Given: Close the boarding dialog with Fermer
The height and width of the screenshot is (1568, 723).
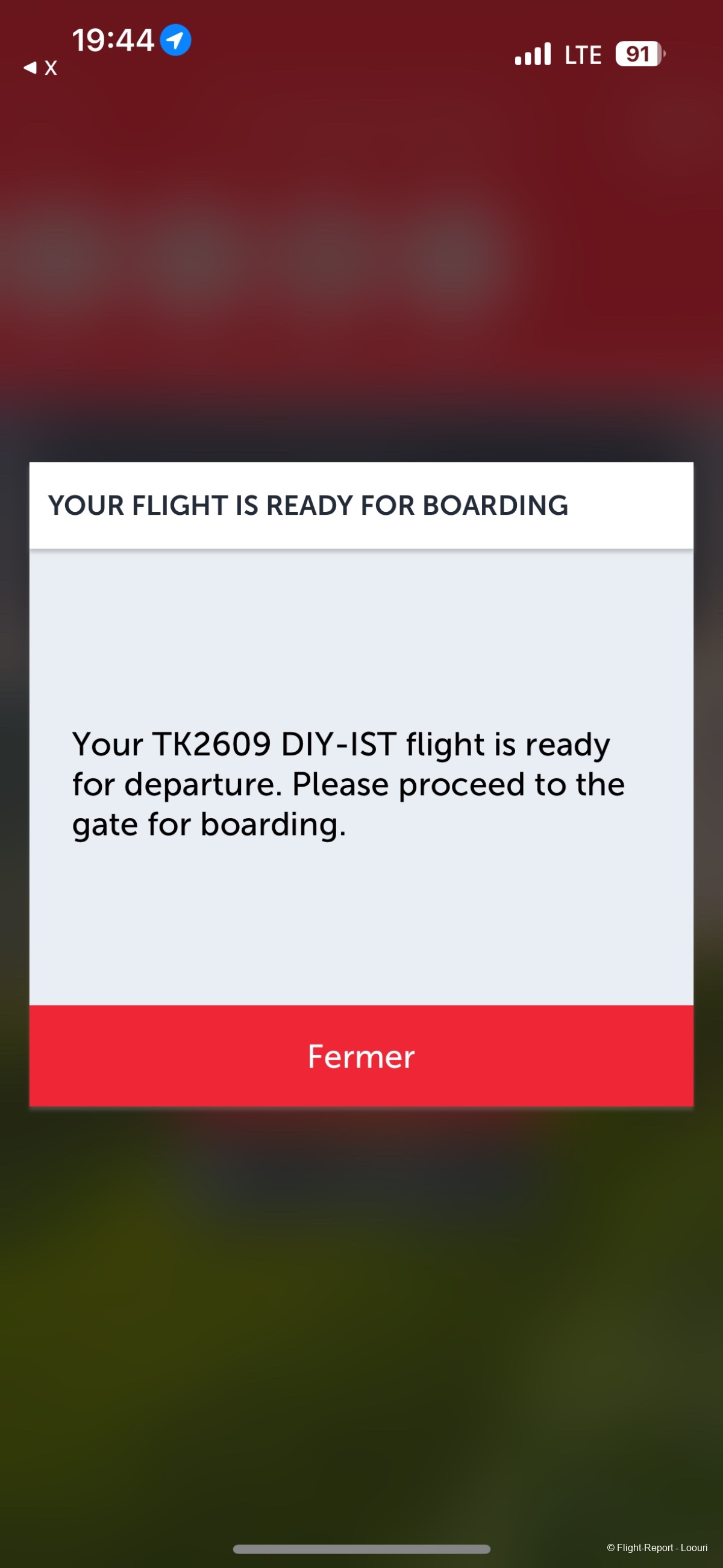Looking at the screenshot, I should (361, 1056).
